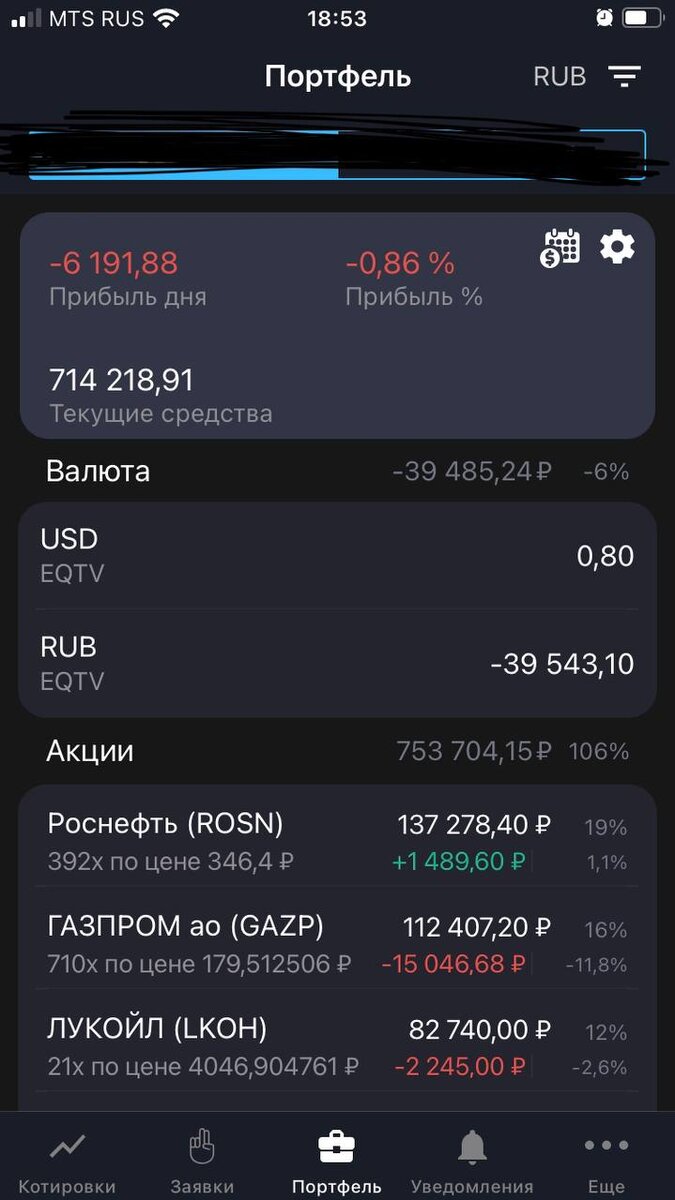
Task: Switch to the Котировки tab
Action: 67,1162
